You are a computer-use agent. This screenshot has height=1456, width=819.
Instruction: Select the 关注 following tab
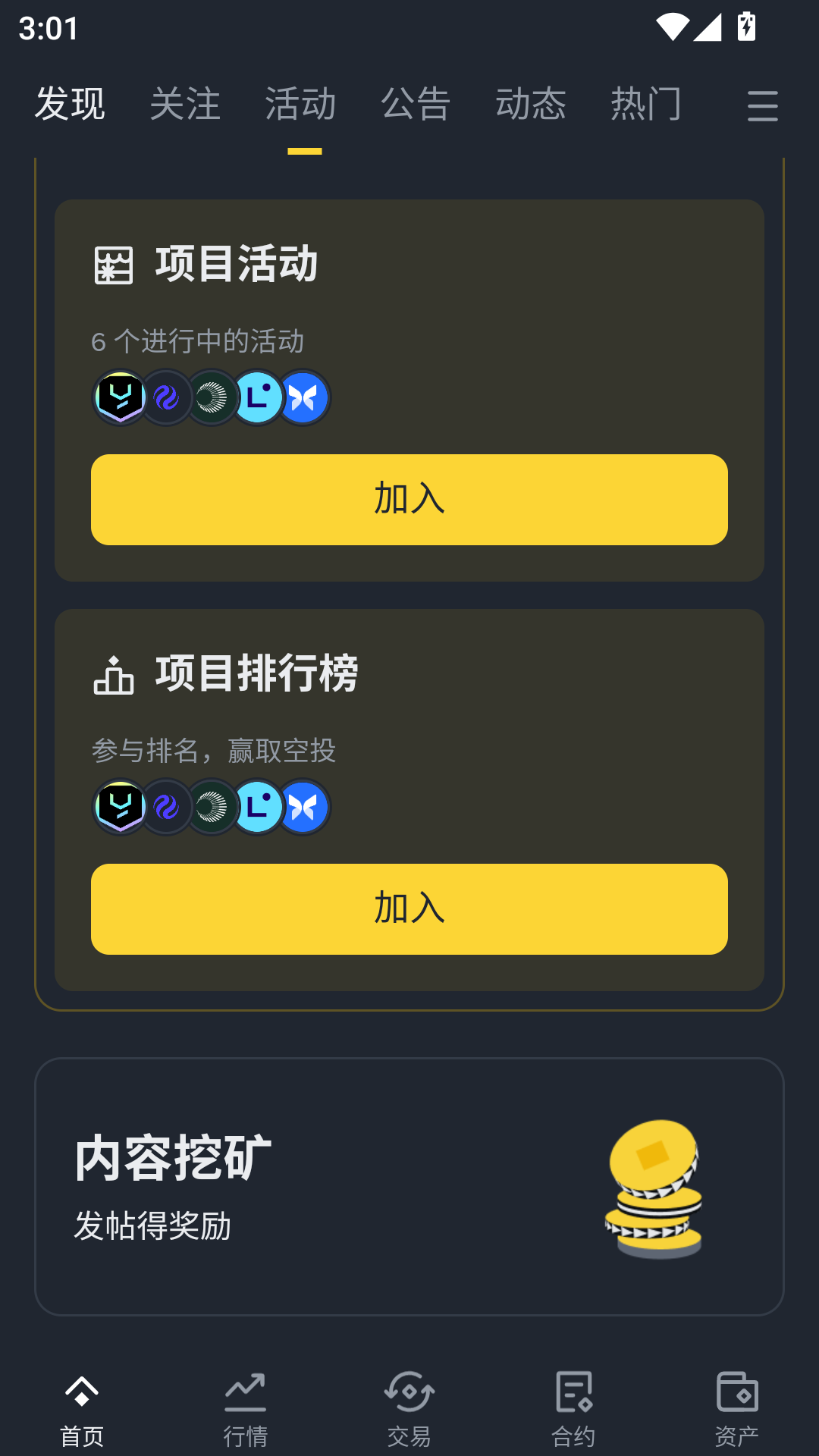click(x=186, y=105)
